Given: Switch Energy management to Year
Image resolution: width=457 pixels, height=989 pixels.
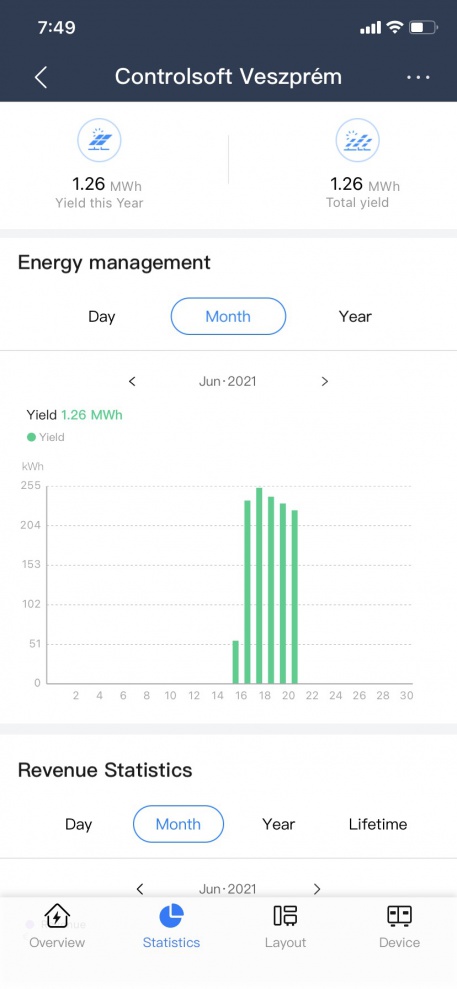Looking at the screenshot, I should point(355,317).
